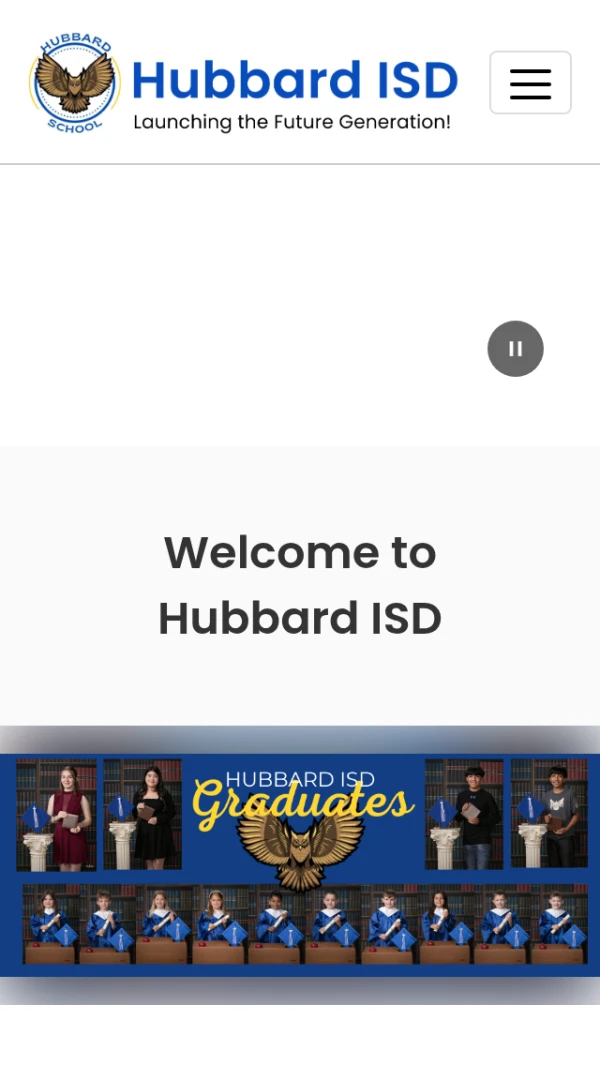Open the hamburger navigation menu
This screenshot has height=1065, width=600.
click(530, 82)
